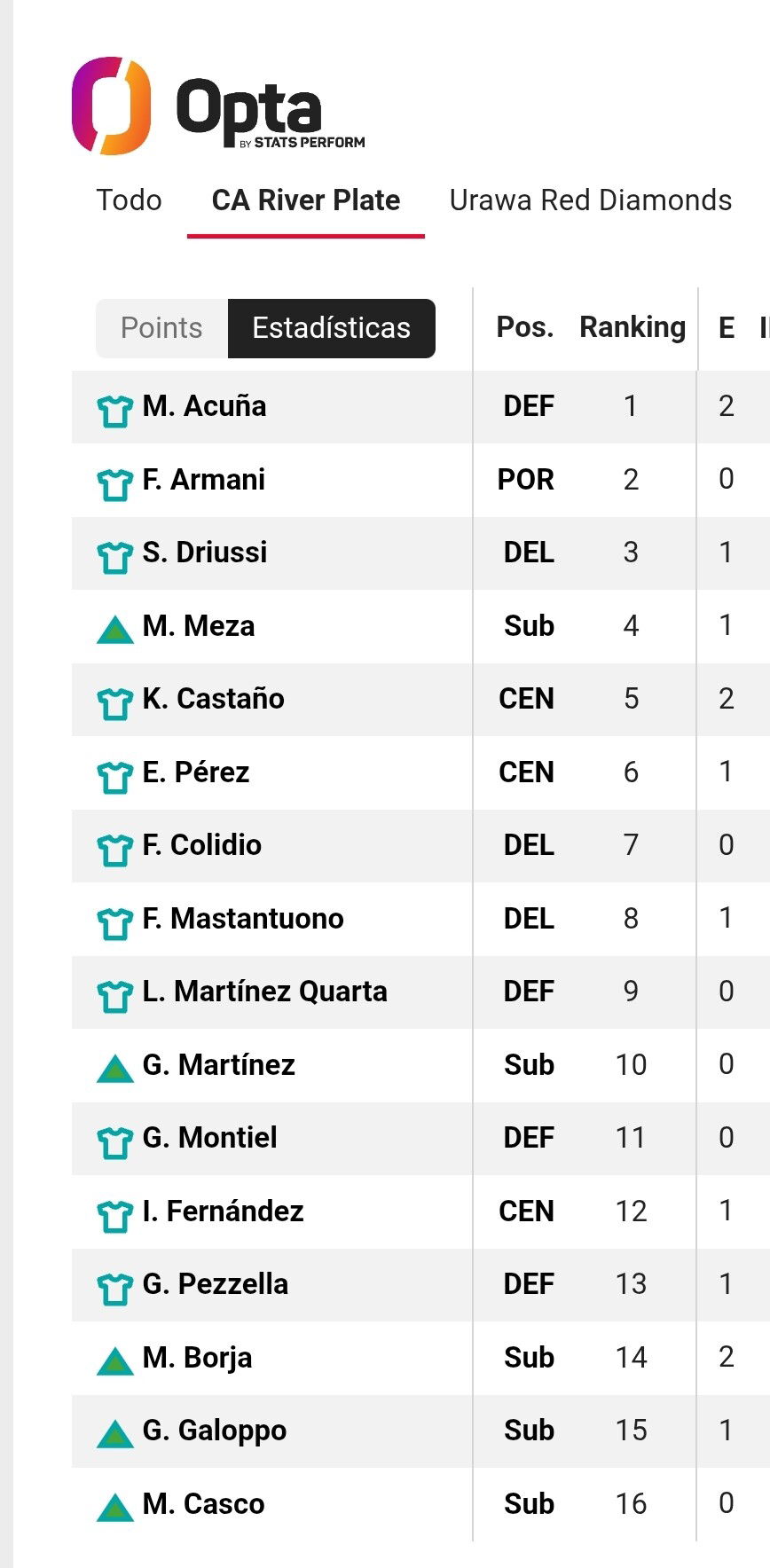Sort by the Pos. column header
Screen dimensions: 770x1568
525,327
